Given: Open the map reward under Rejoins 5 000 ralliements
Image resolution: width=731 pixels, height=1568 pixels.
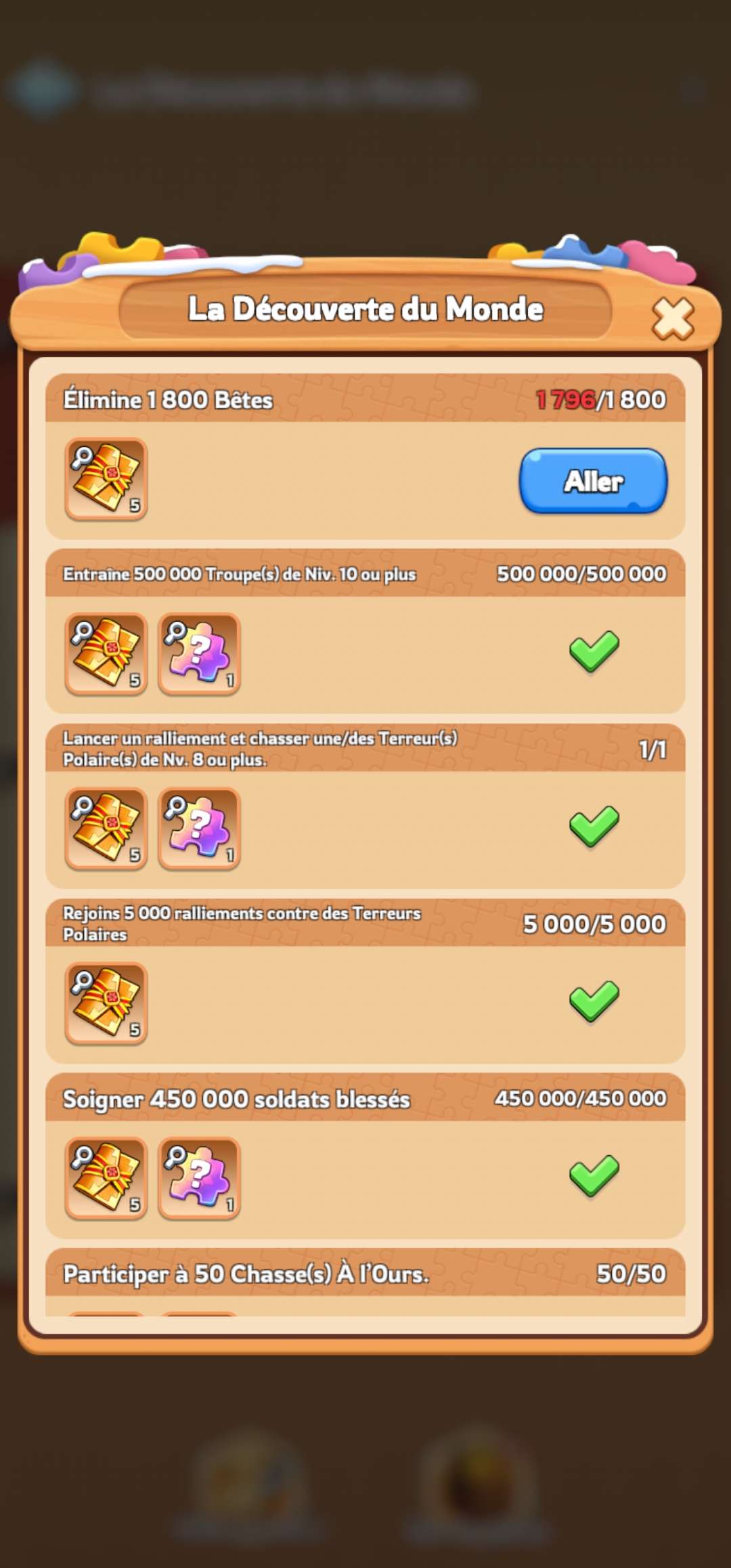Looking at the screenshot, I should 106,1003.
